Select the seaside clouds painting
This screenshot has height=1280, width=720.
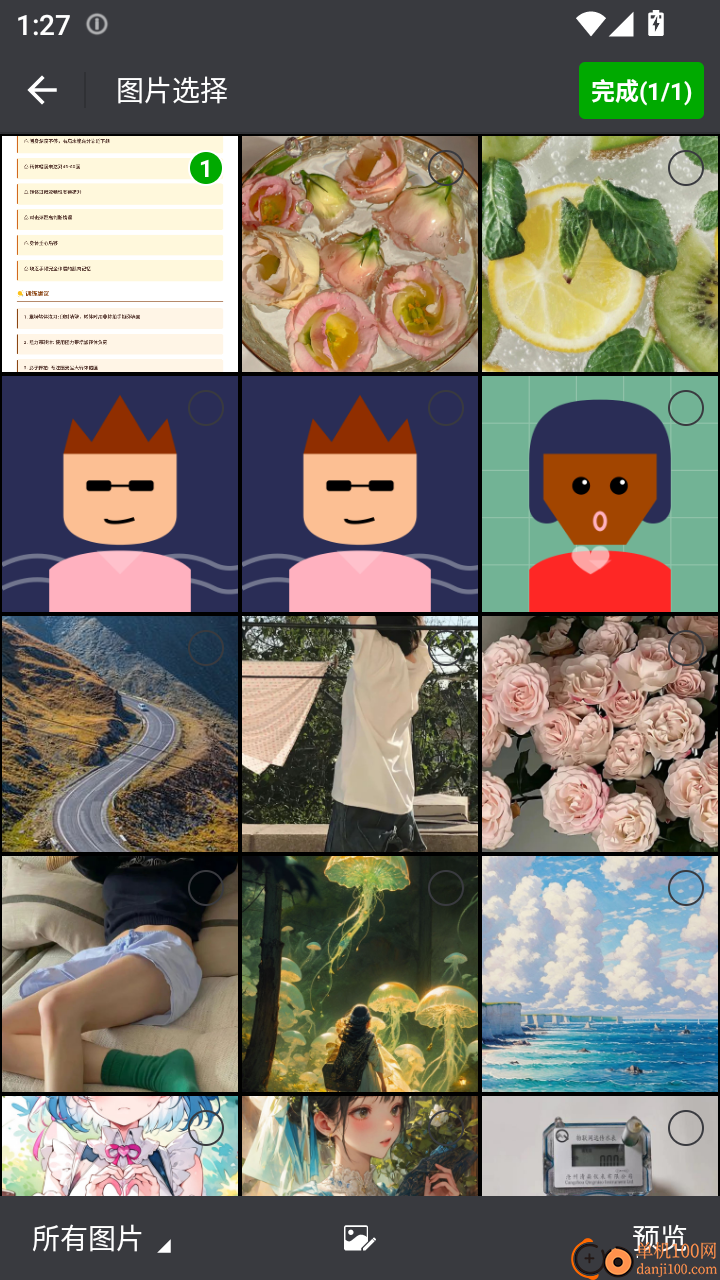[685, 888]
